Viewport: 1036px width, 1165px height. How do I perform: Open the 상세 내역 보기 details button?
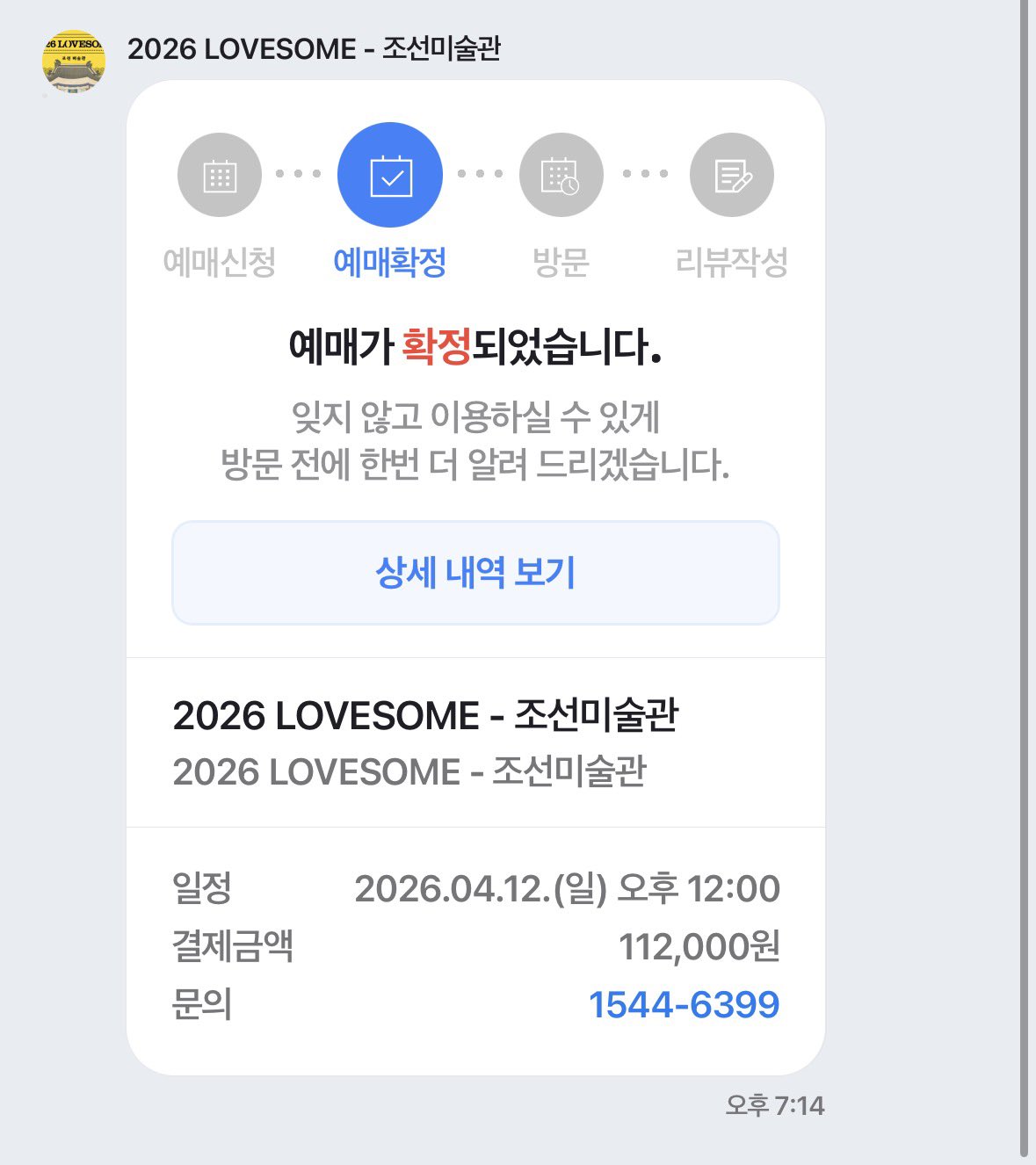[x=475, y=573]
